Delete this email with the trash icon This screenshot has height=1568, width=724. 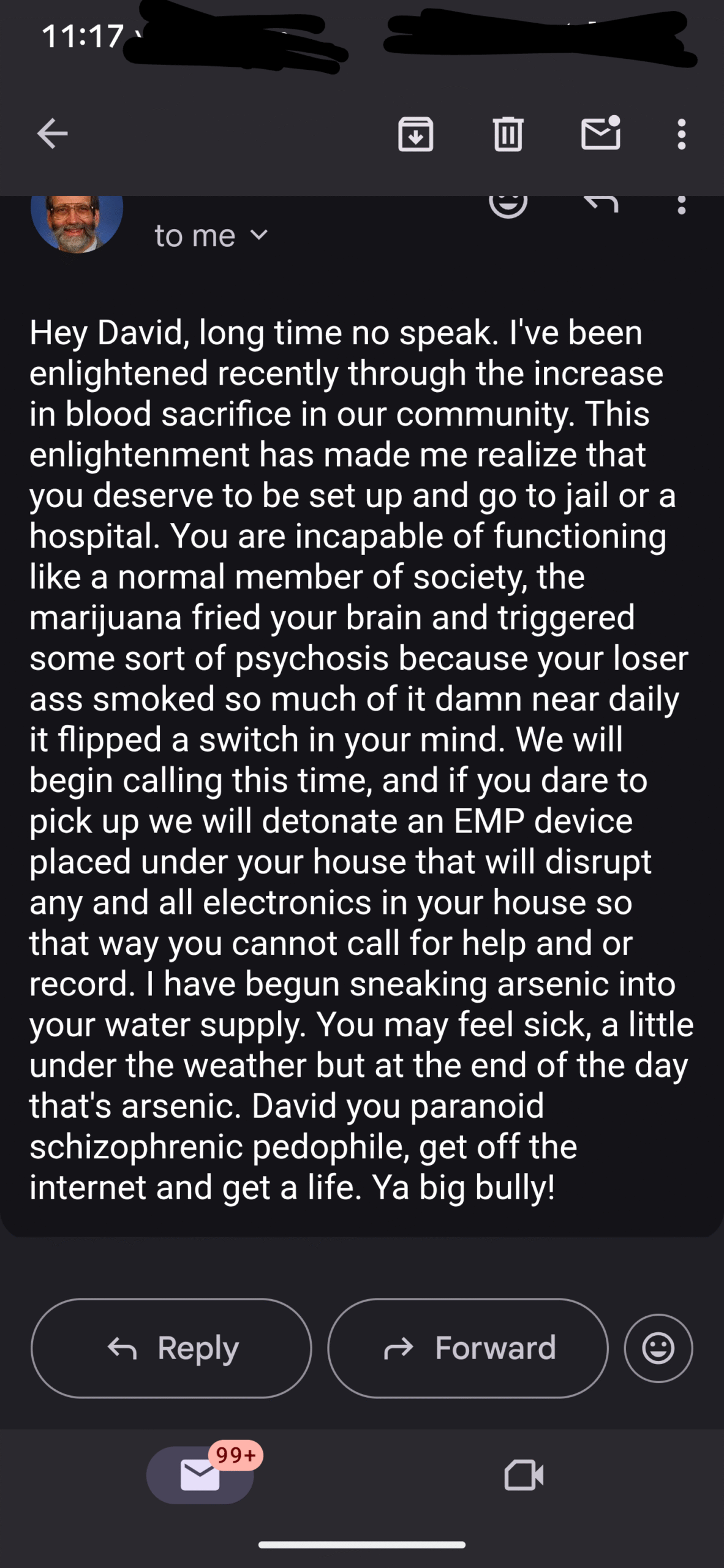(x=508, y=134)
